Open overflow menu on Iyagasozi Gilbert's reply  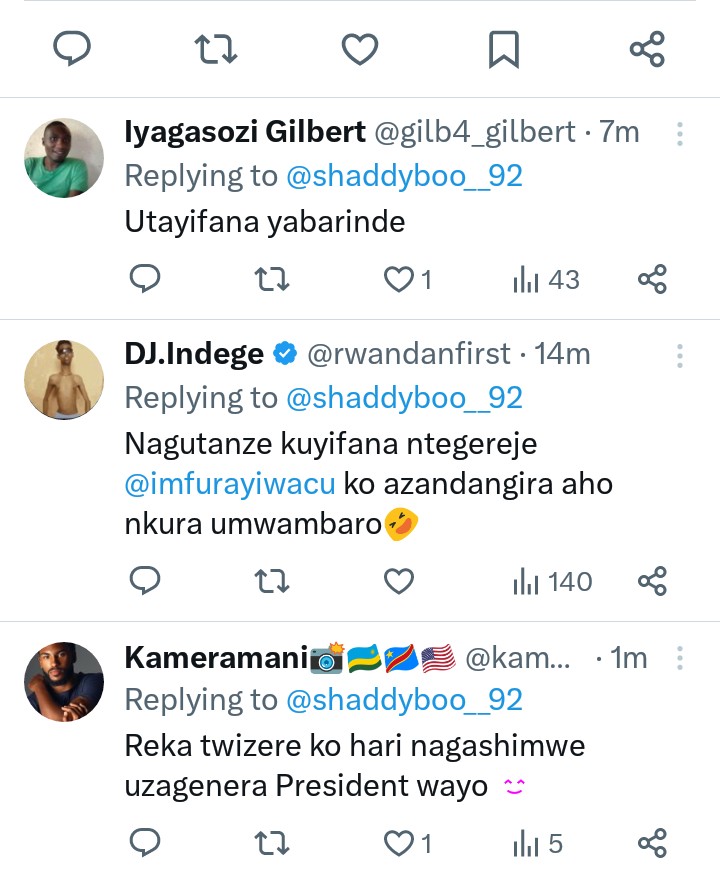[x=679, y=133]
